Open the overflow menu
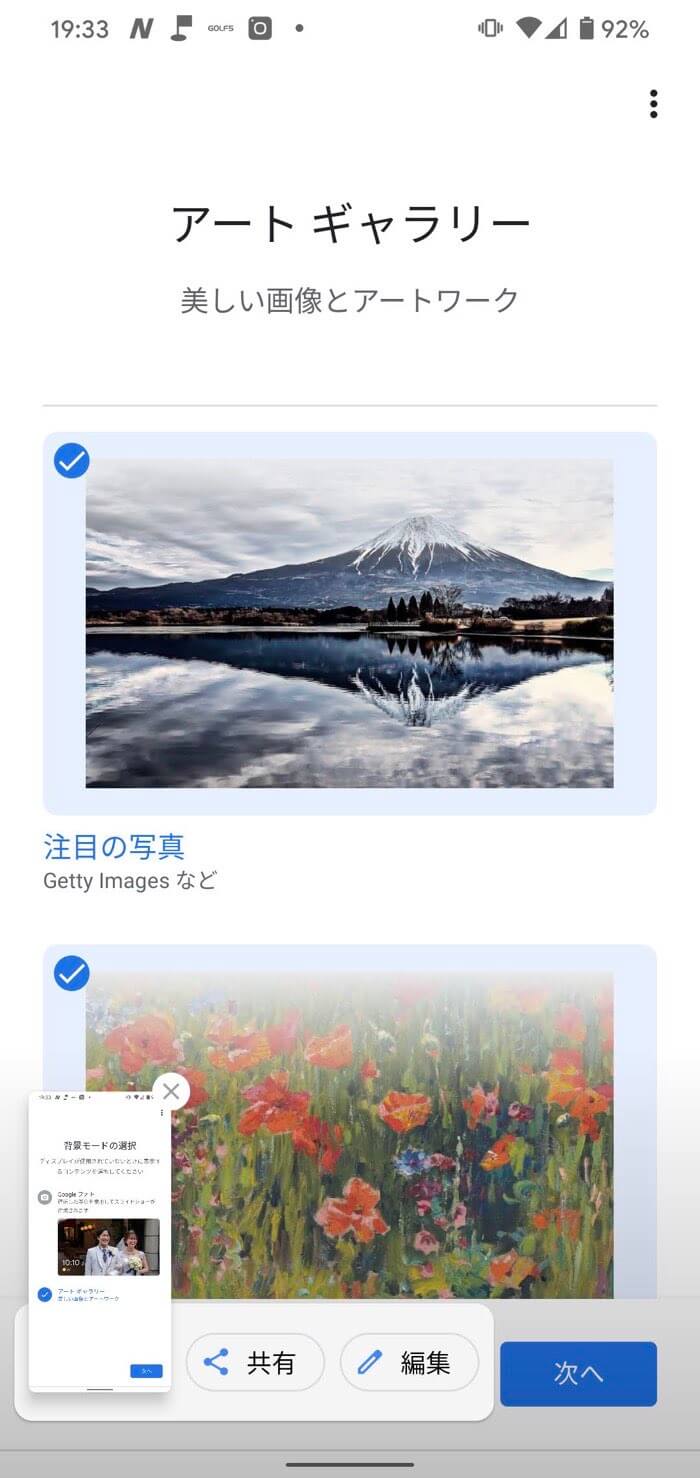Viewport: 700px width, 1478px height. click(x=653, y=104)
